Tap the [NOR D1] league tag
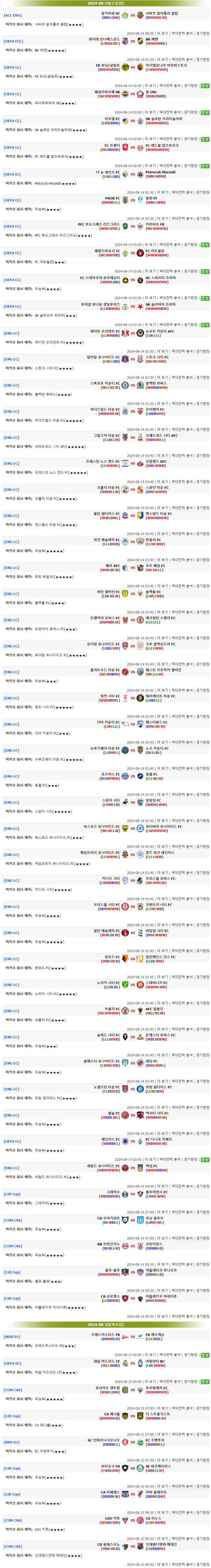Image resolution: width=211 pixels, height=1568 pixels. (x=12, y=1337)
